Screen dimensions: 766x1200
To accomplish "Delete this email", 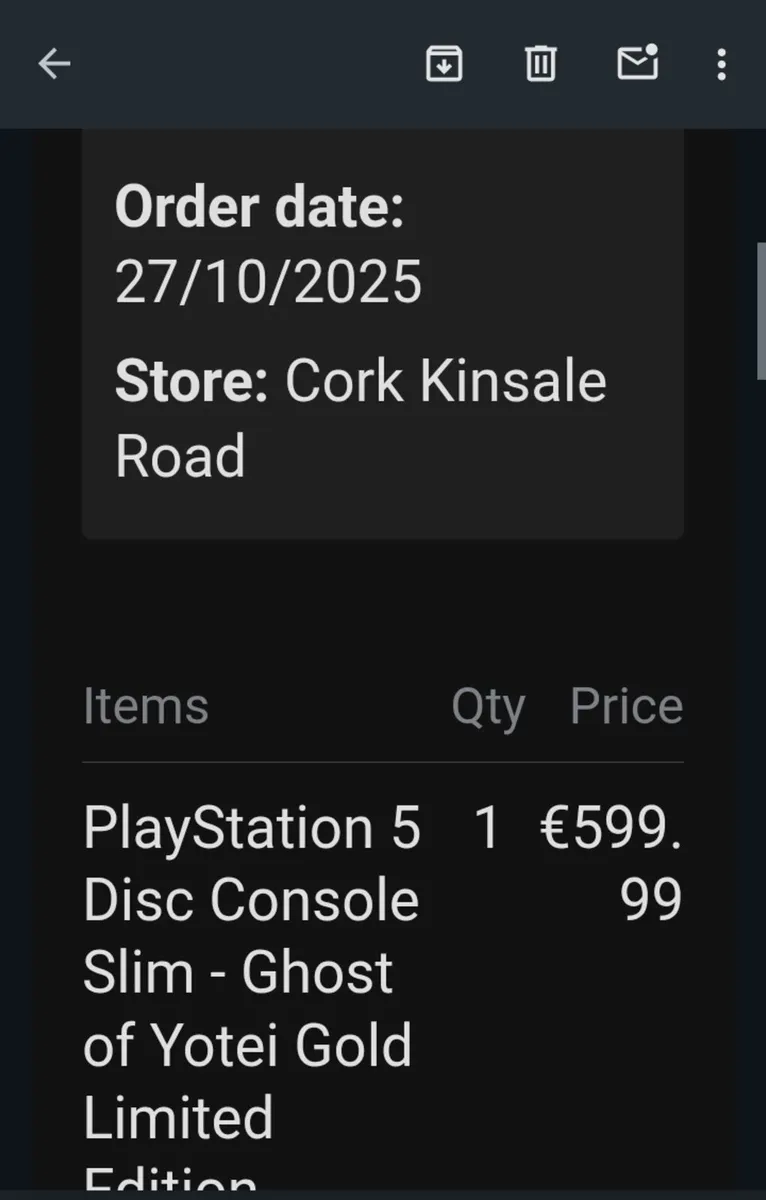I will click(540, 64).
